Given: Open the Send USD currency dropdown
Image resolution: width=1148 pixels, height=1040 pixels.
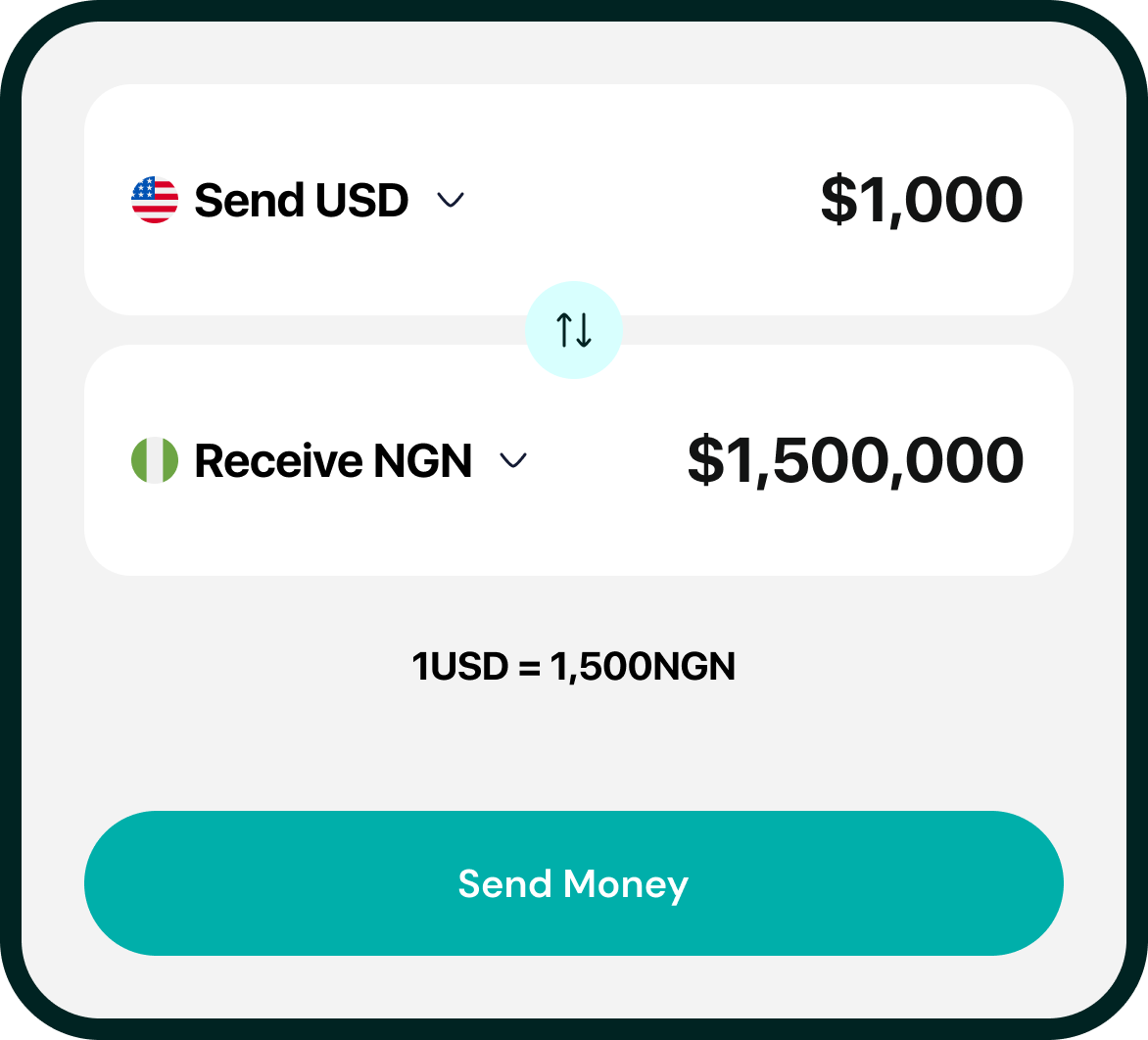Looking at the screenshot, I should coord(450,201).
